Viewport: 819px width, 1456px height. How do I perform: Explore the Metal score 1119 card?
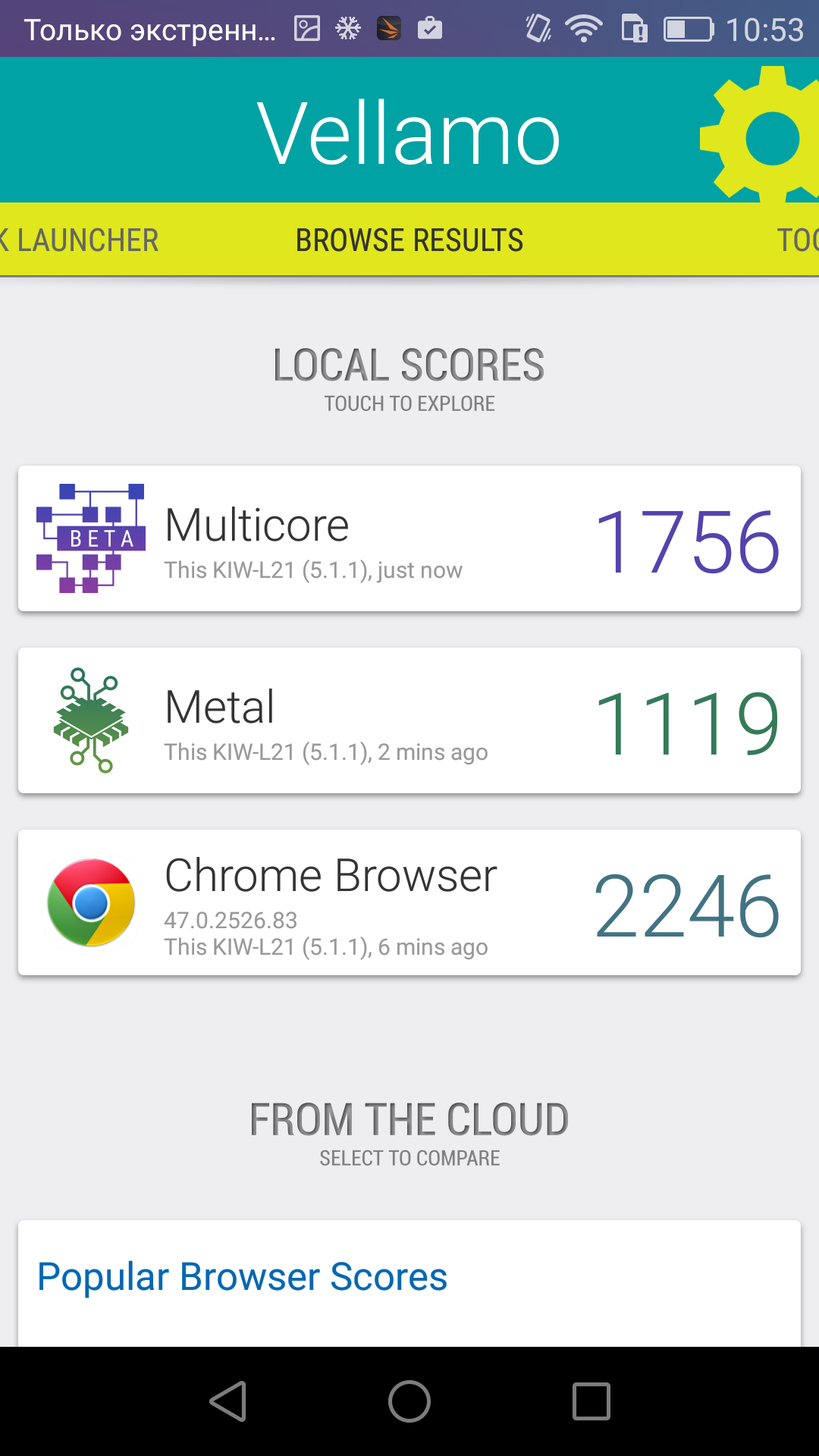pos(409,720)
